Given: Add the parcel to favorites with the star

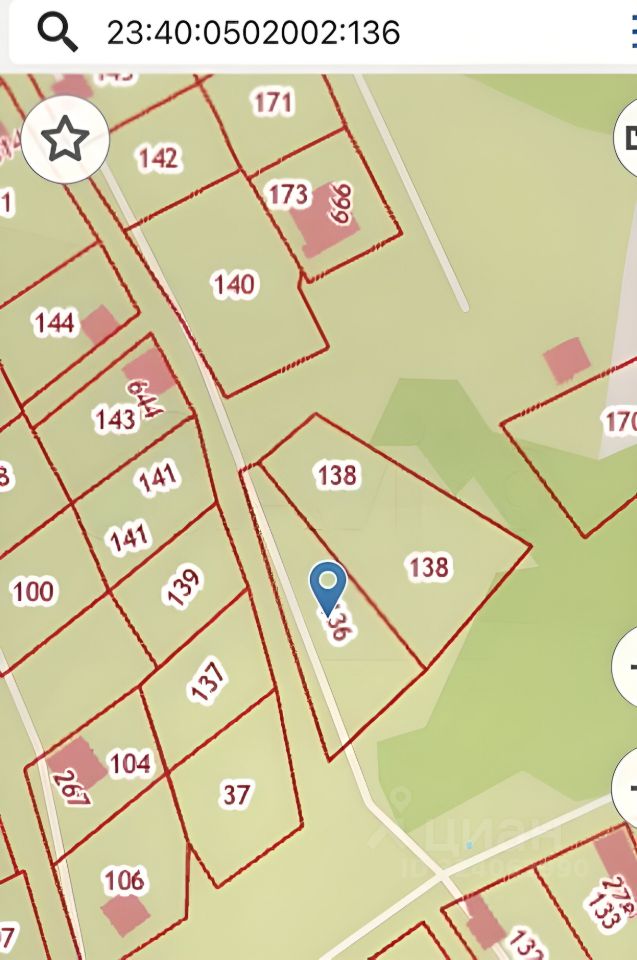Looking at the screenshot, I should click(65, 139).
